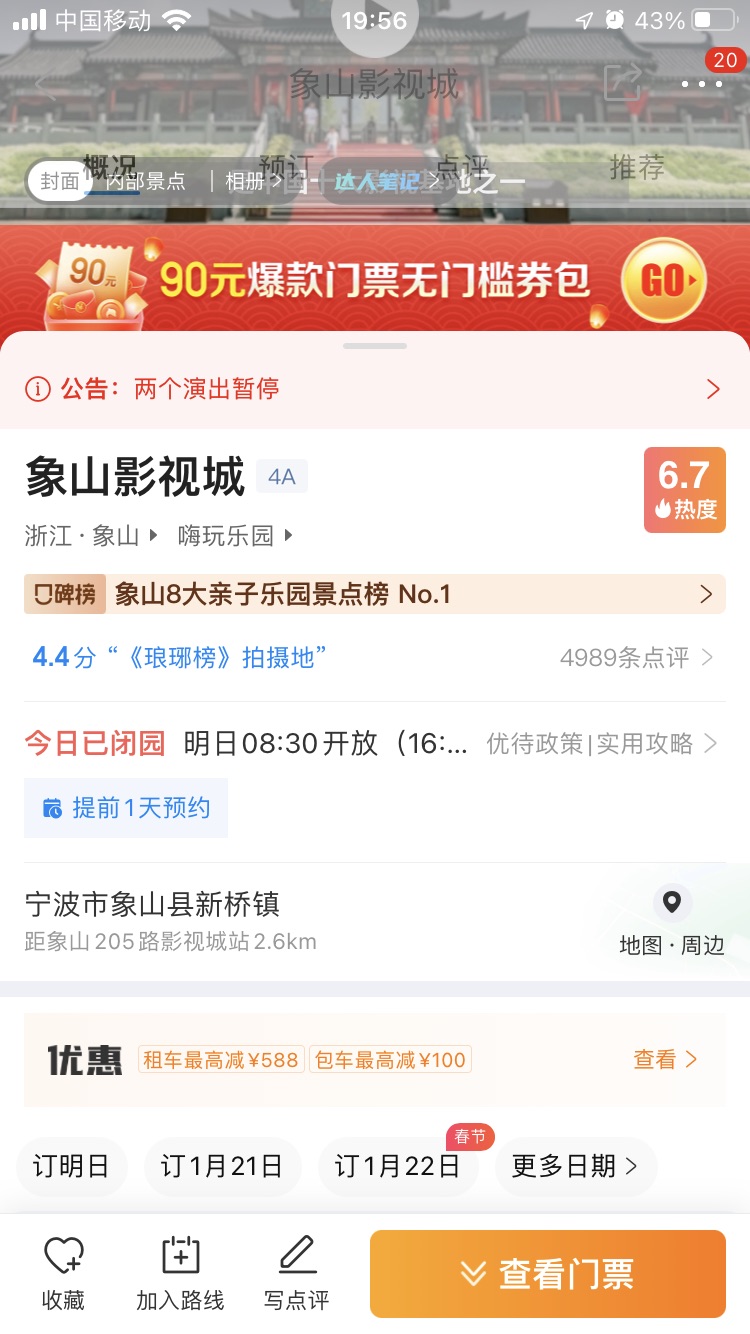Open the 公告 announcement about paused shows
This screenshot has height=1334, width=750.
(x=375, y=389)
